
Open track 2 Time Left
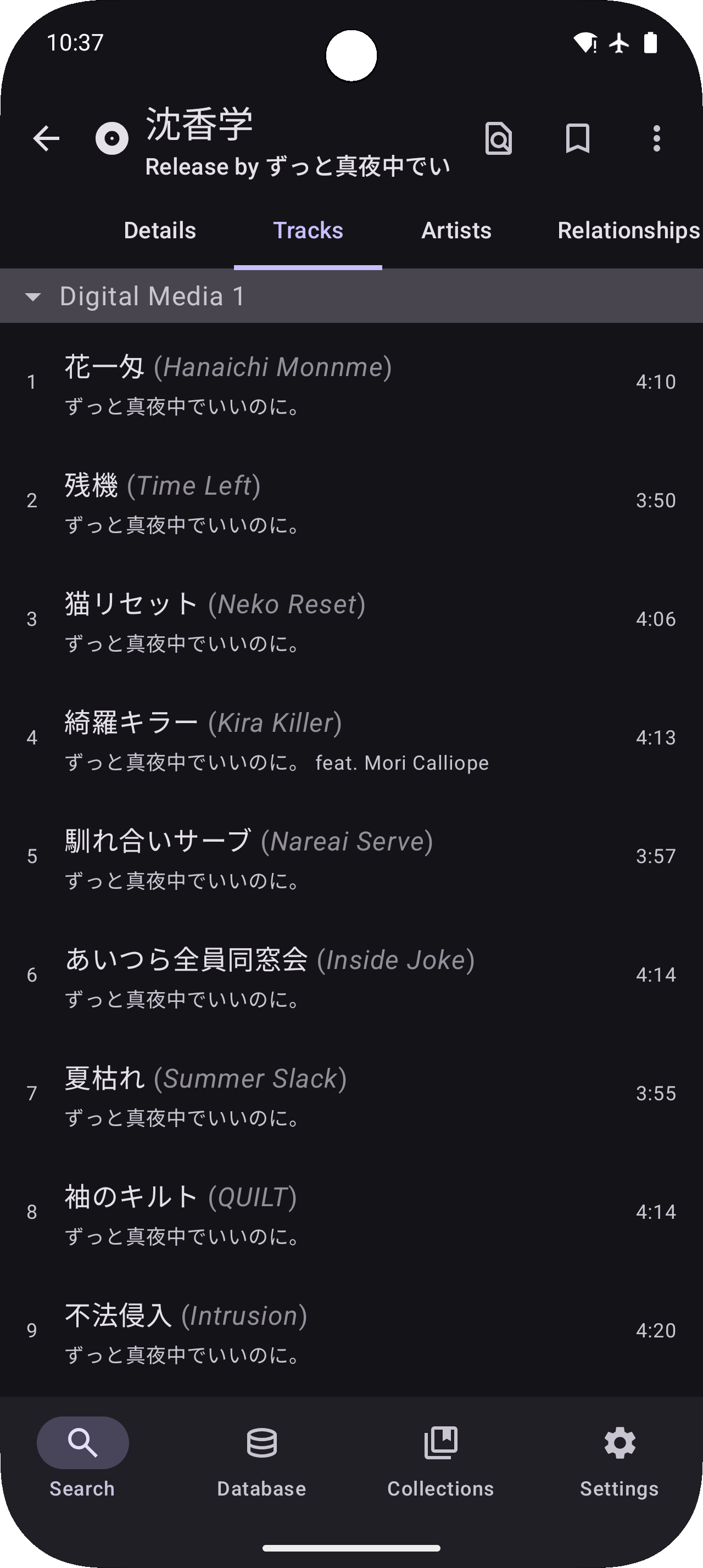304,501
